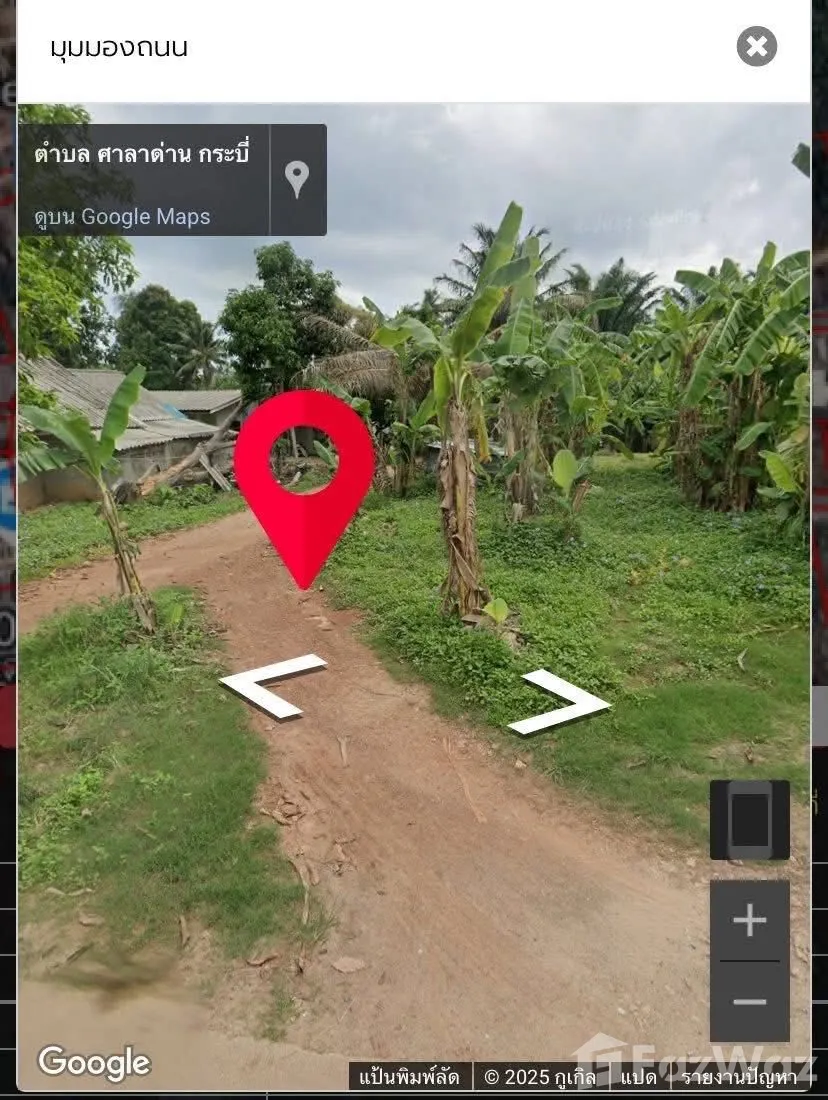This screenshot has height=1100, width=828.
Task: Open the แปด link in footer
Action: pyautogui.click(x=638, y=1077)
